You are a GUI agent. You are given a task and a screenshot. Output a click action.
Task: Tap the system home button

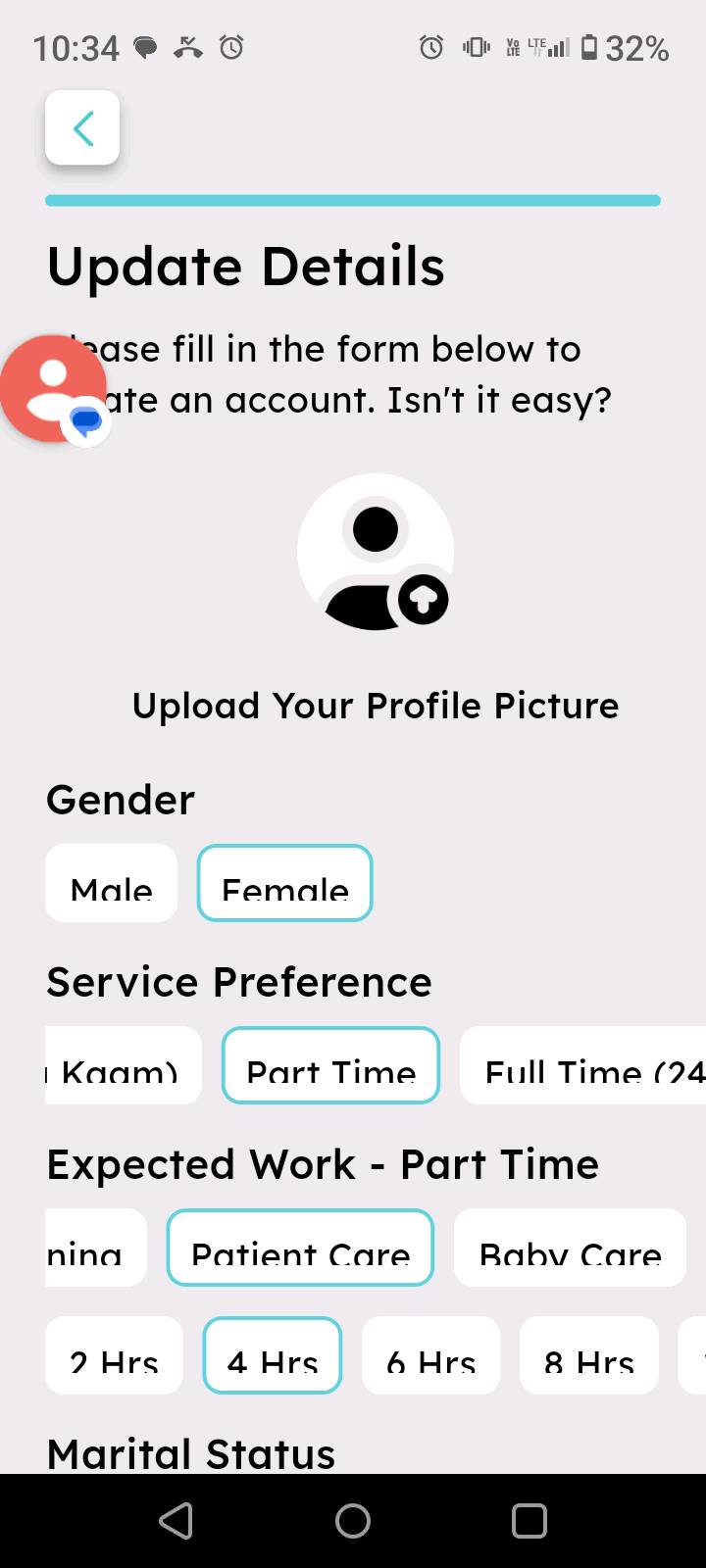point(353,1521)
